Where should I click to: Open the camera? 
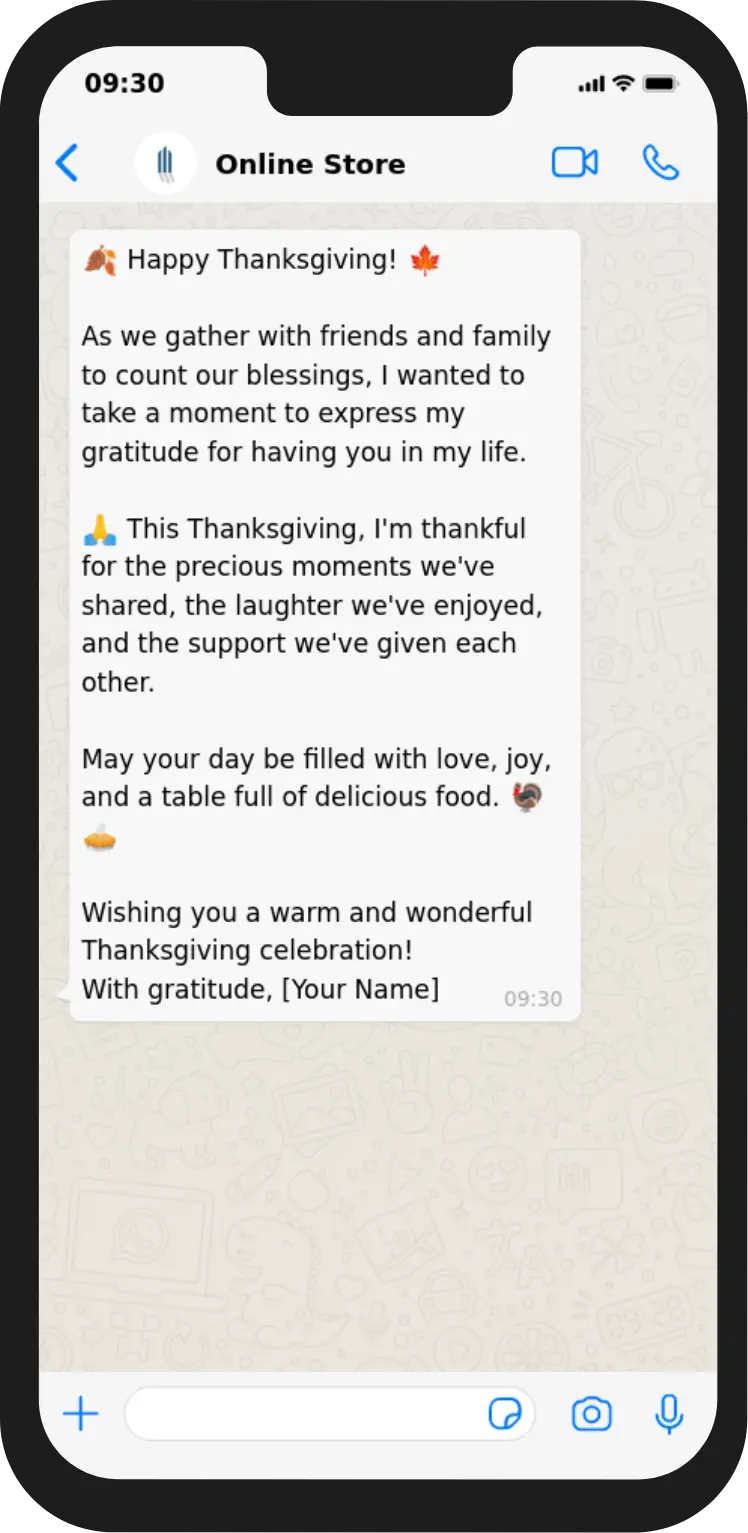click(591, 1414)
